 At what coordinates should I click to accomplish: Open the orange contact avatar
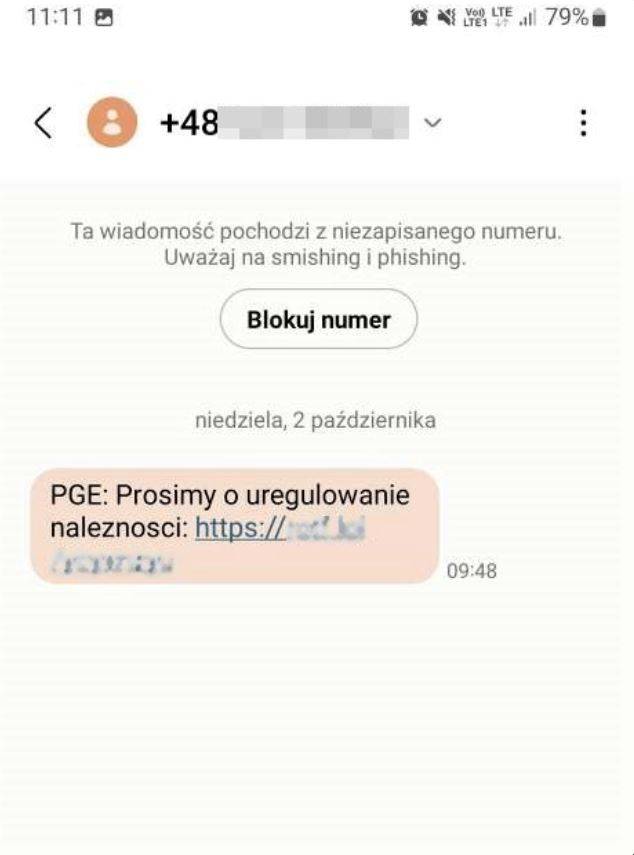(x=113, y=123)
